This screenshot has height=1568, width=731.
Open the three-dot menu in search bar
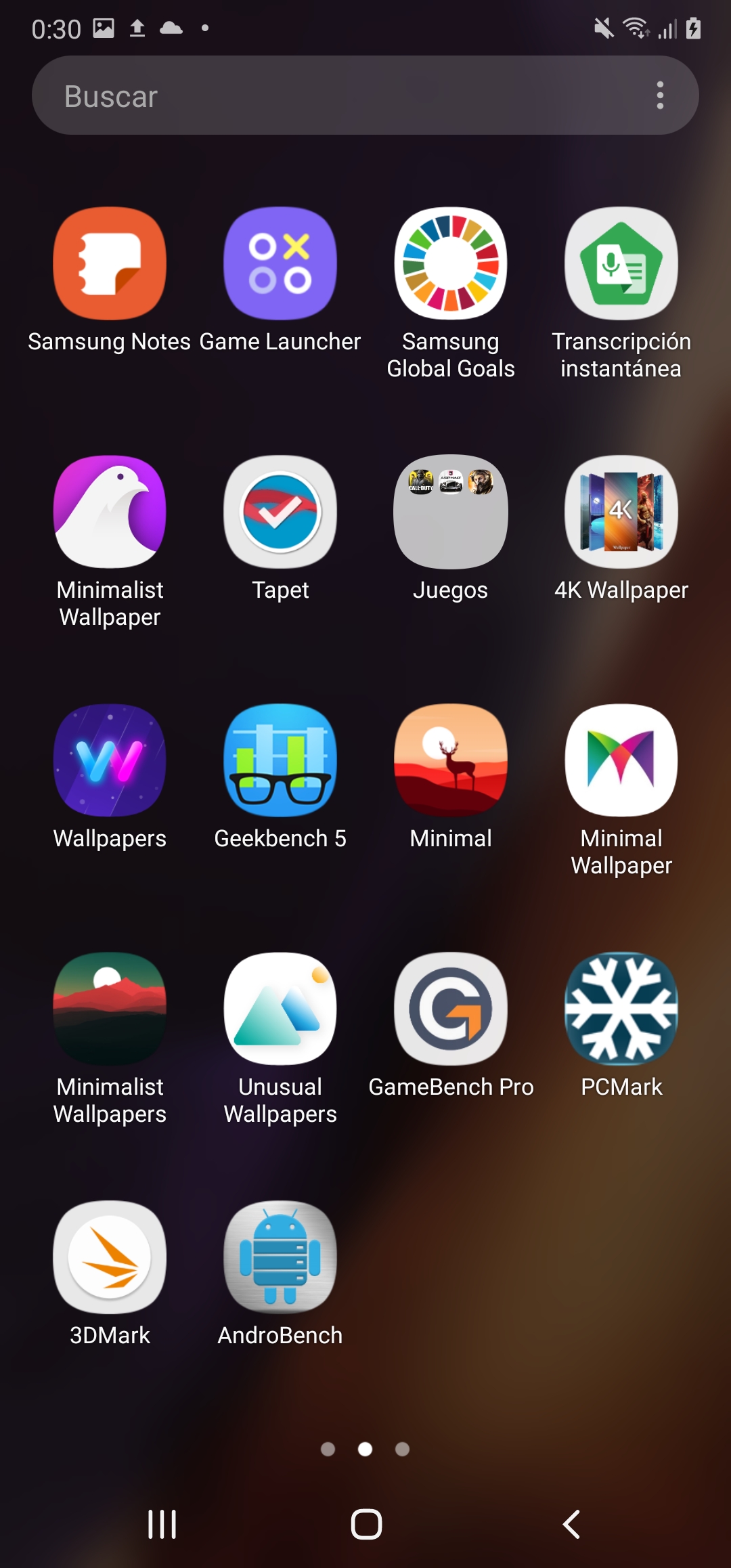click(x=660, y=95)
